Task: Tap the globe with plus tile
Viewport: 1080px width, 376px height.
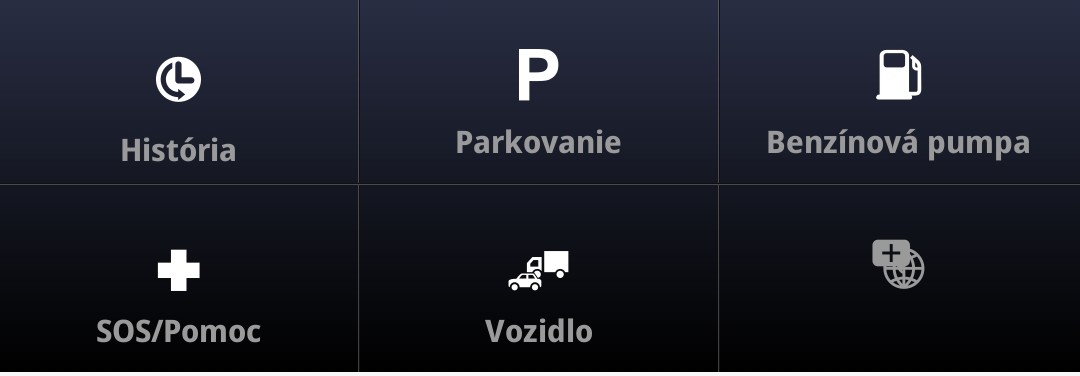Action: (x=899, y=278)
